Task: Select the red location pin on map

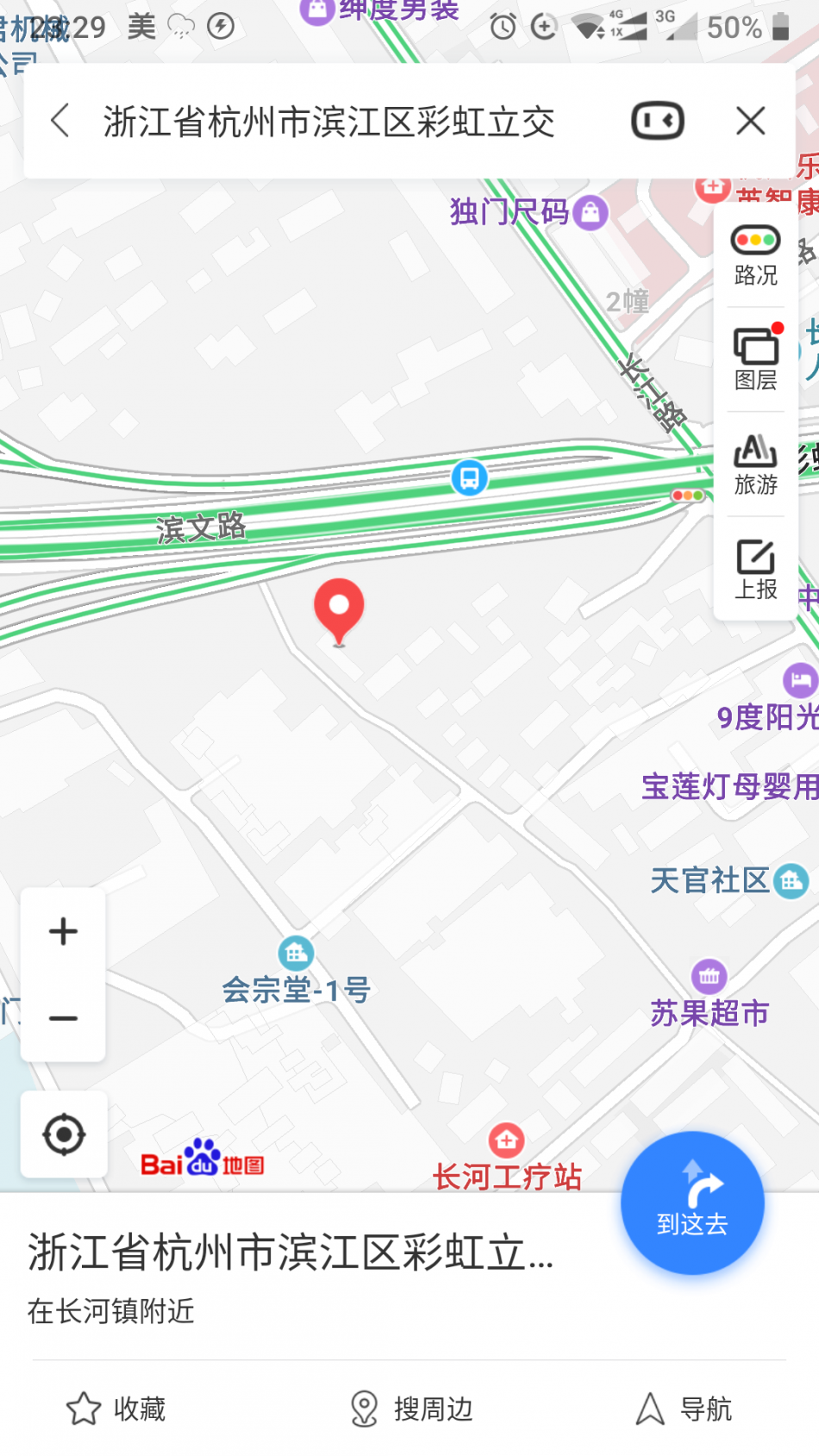Action: [x=339, y=611]
